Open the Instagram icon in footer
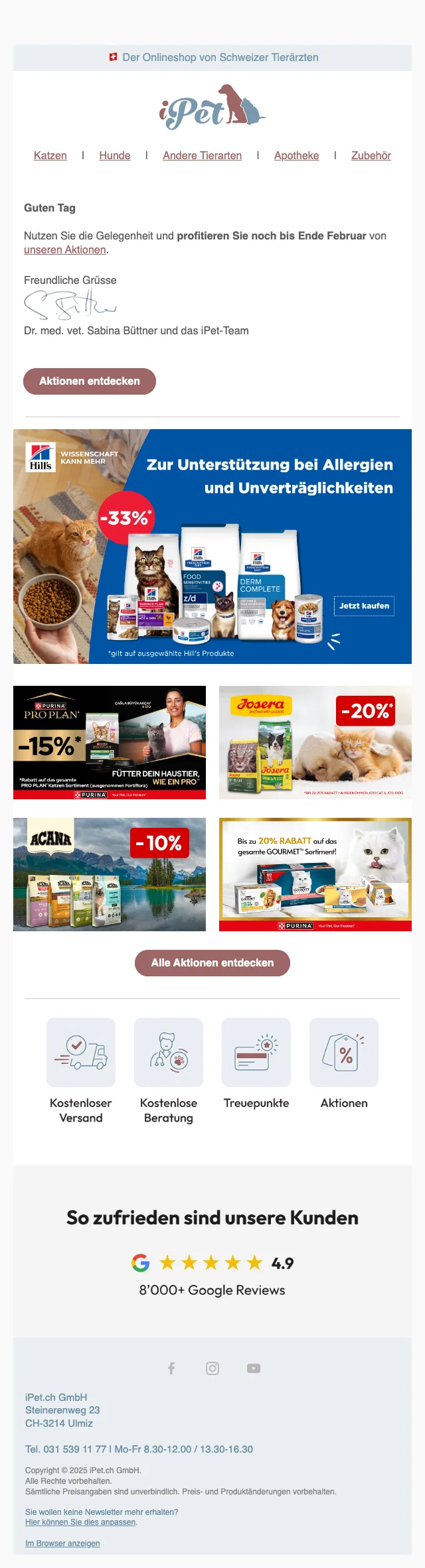425x1568 pixels. pyautogui.click(x=212, y=1368)
